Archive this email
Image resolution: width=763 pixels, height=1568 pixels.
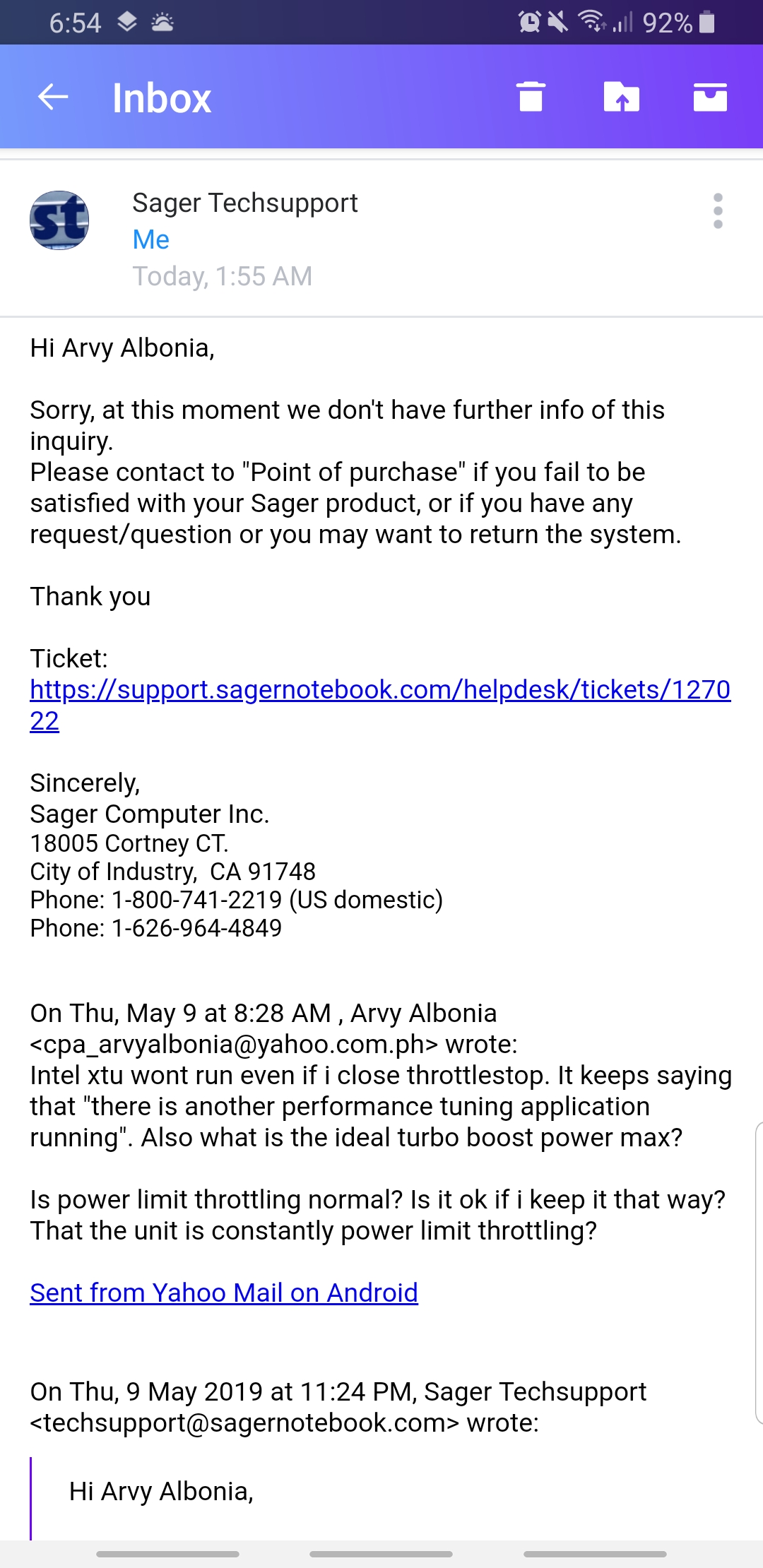[x=710, y=97]
